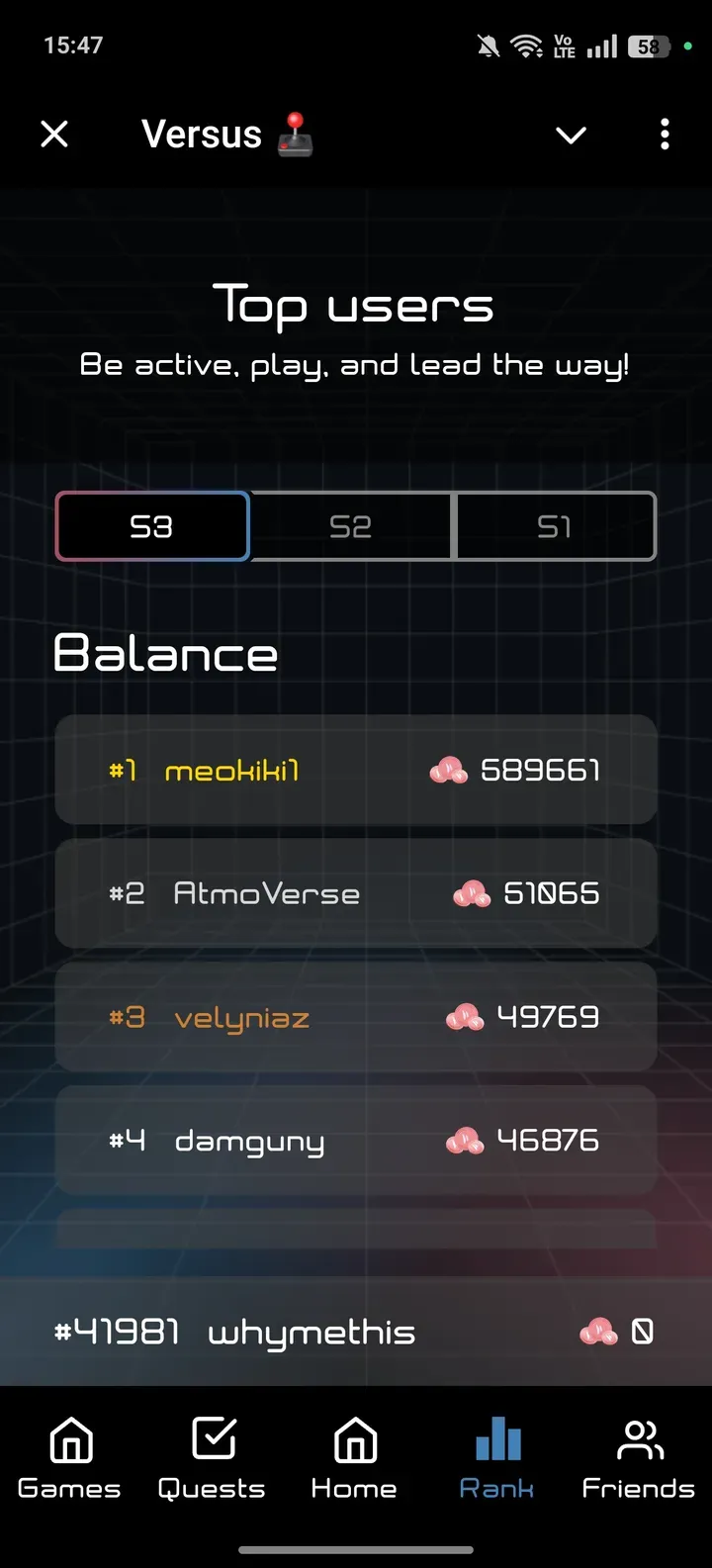
Task: Click the AtmoVerse ranked row
Action: coord(354,893)
